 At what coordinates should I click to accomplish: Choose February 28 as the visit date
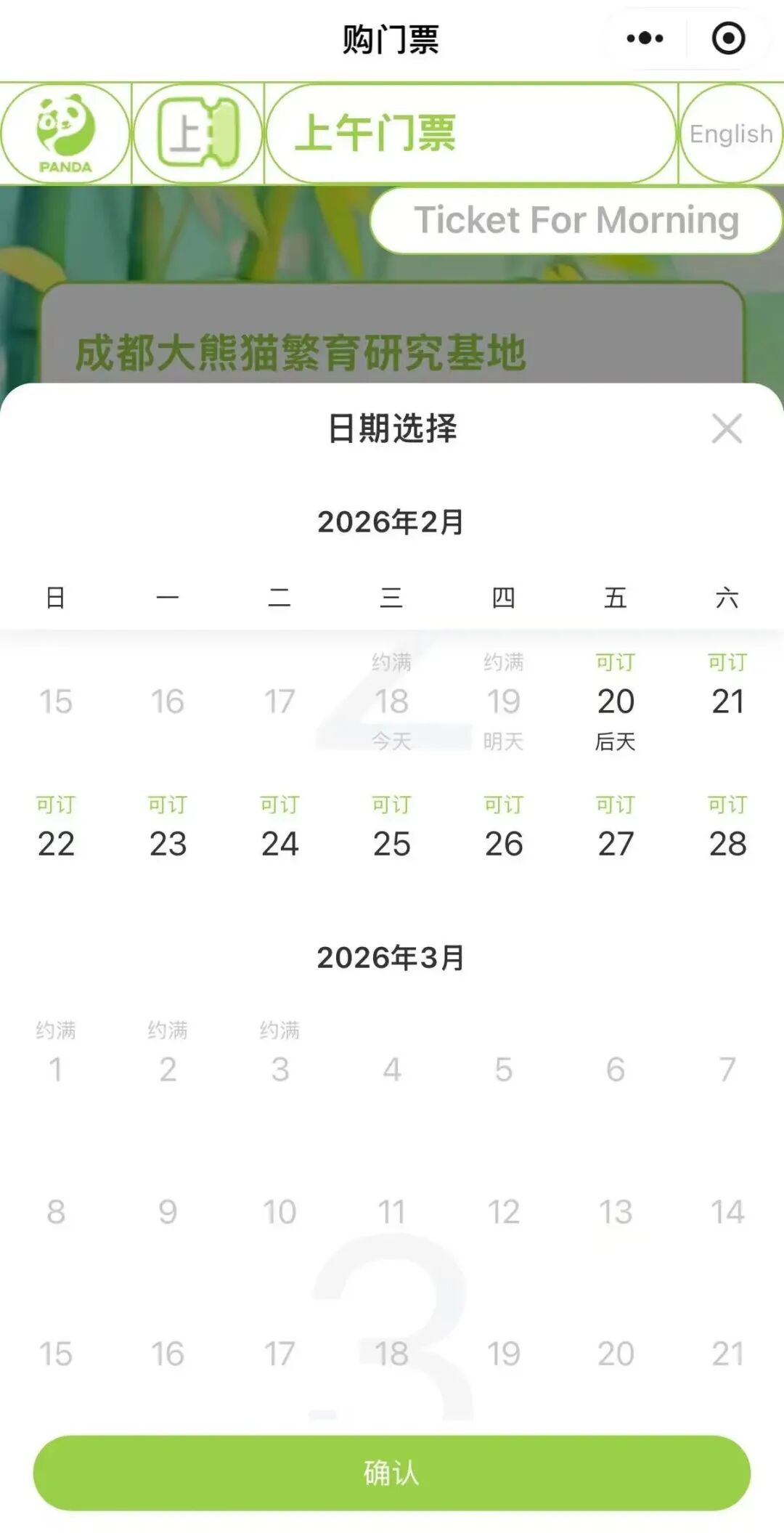tap(727, 842)
